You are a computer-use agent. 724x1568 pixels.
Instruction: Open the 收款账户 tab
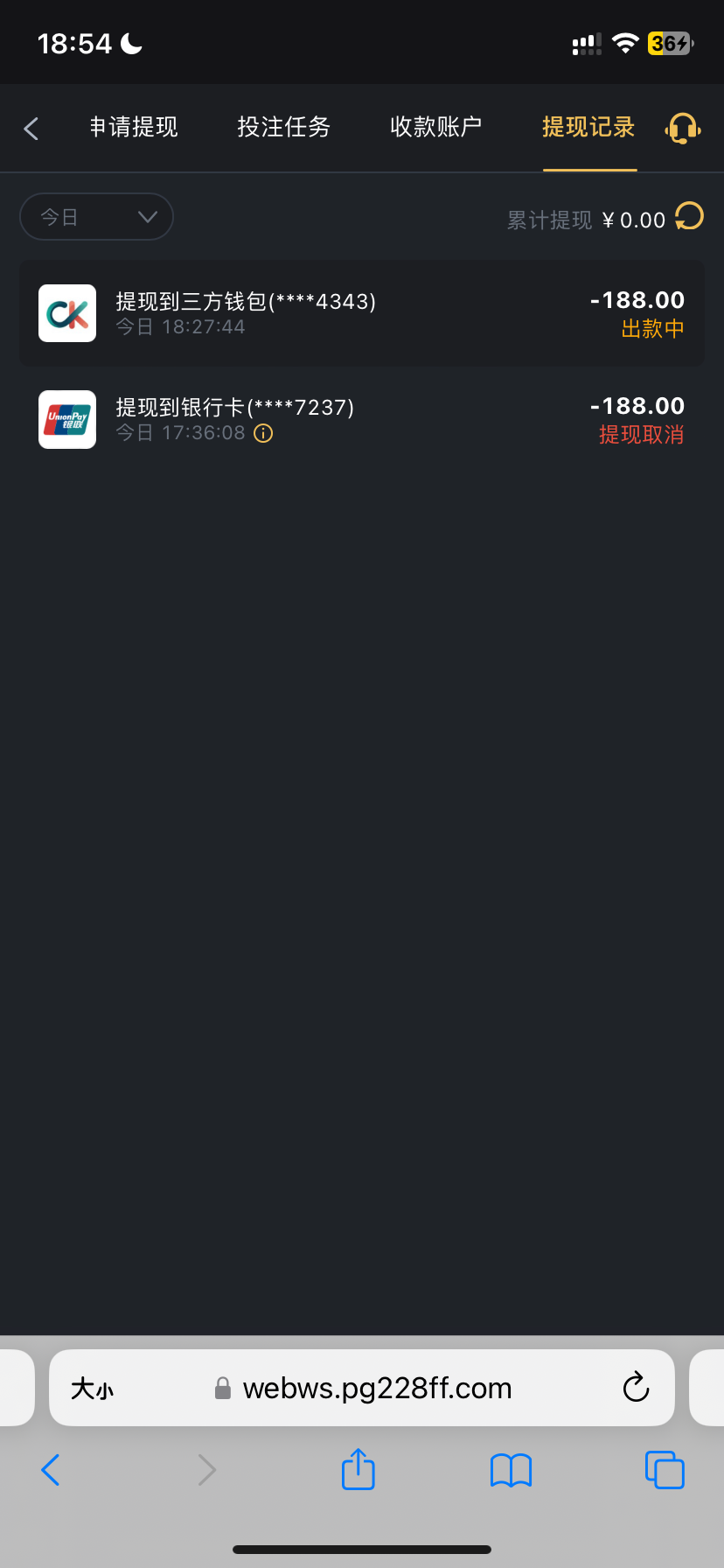pos(436,128)
